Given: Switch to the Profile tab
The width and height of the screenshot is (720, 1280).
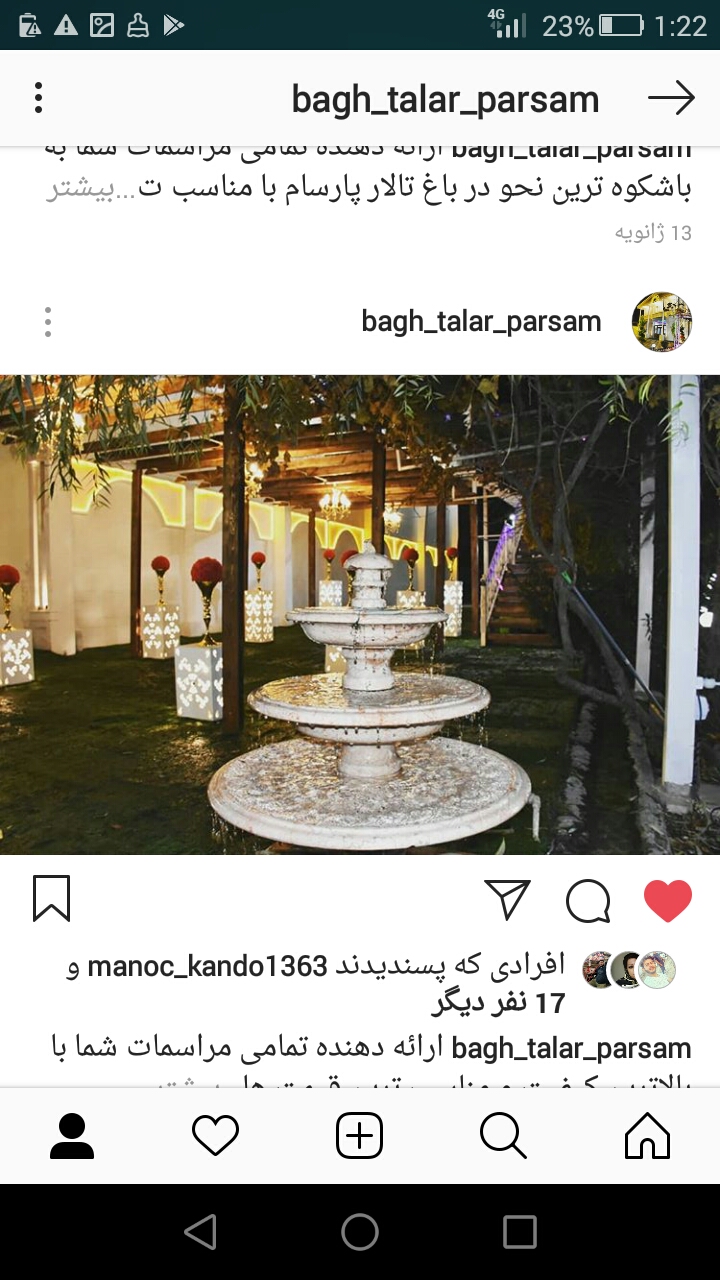Looking at the screenshot, I should 72,1137.
